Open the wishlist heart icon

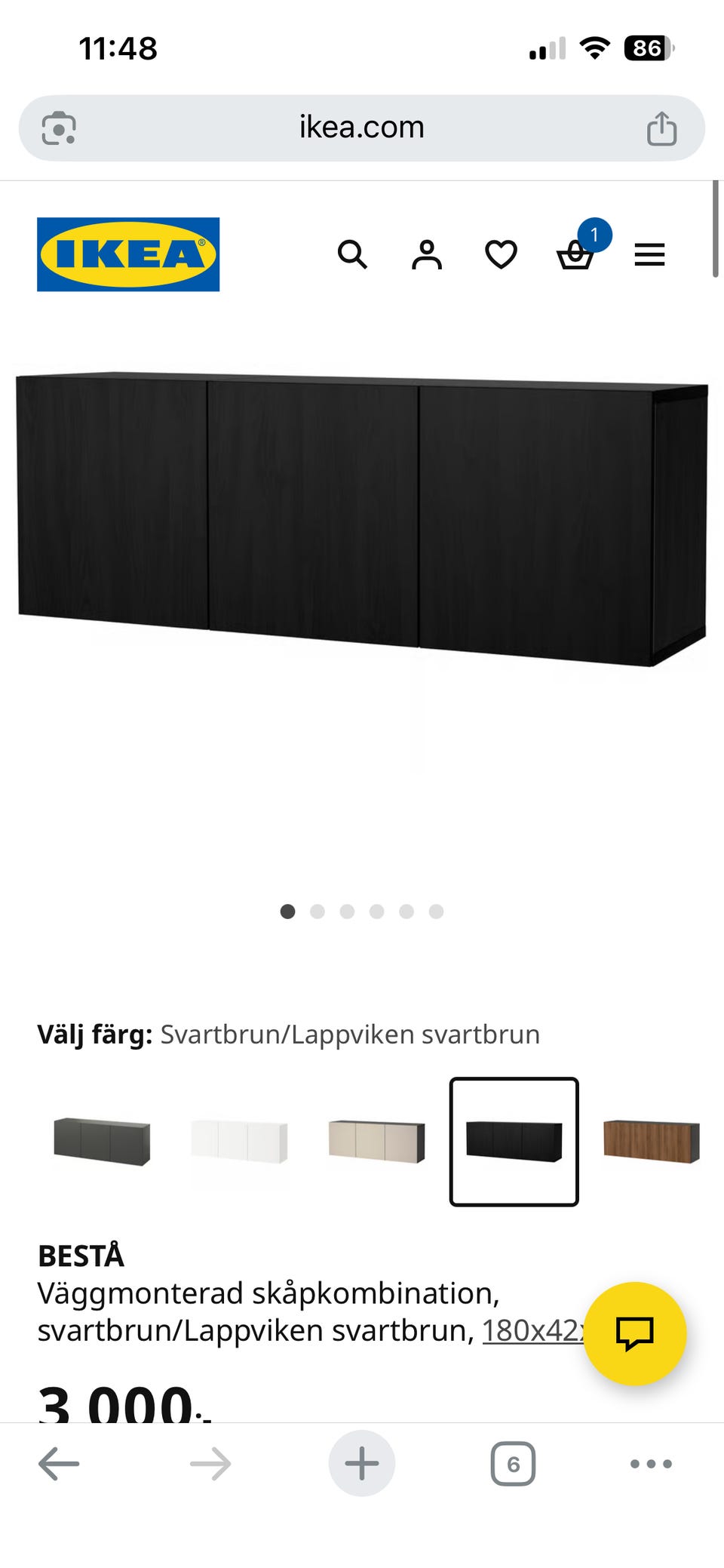[x=500, y=255]
